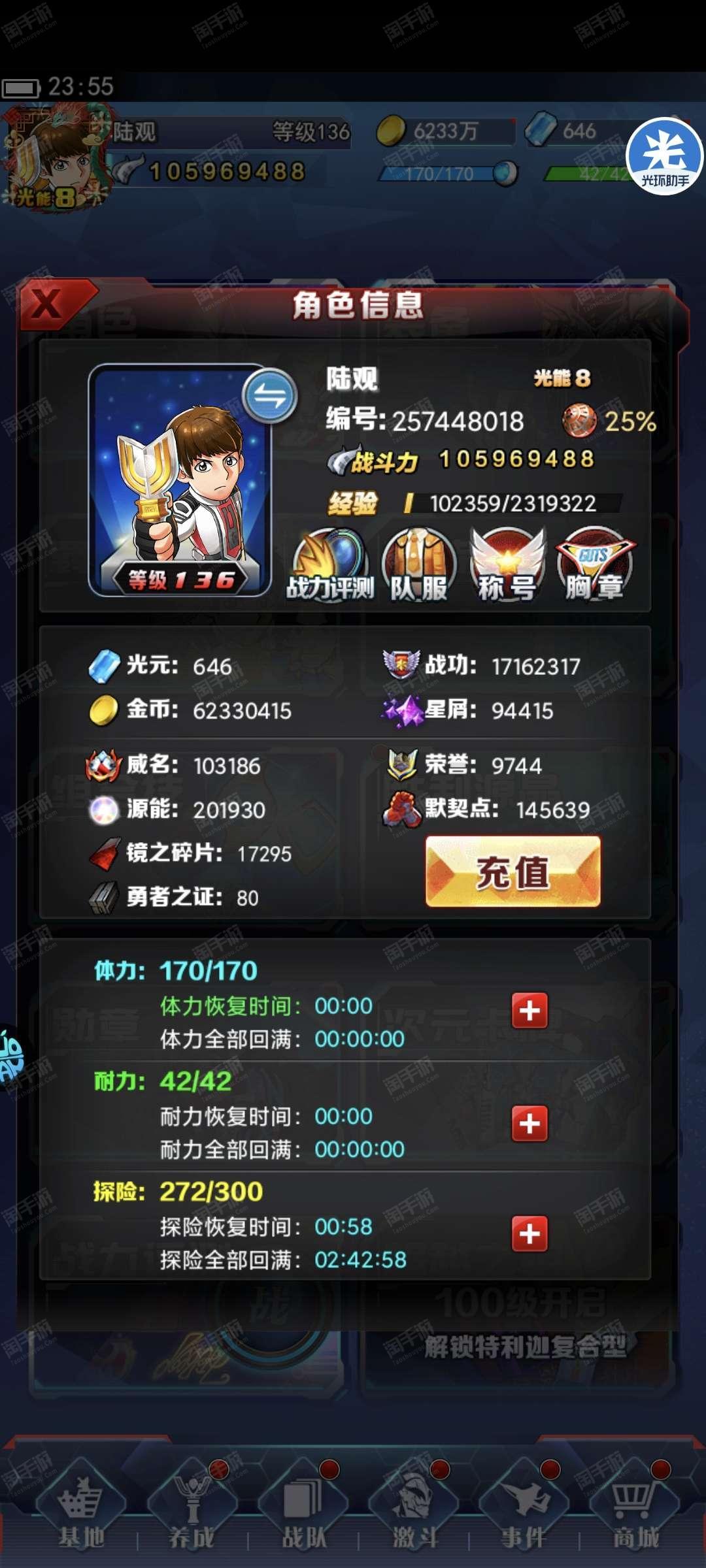Open the 光环助手 floating assistant
Viewport: 706px width, 1568px height.
tap(665, 156)
